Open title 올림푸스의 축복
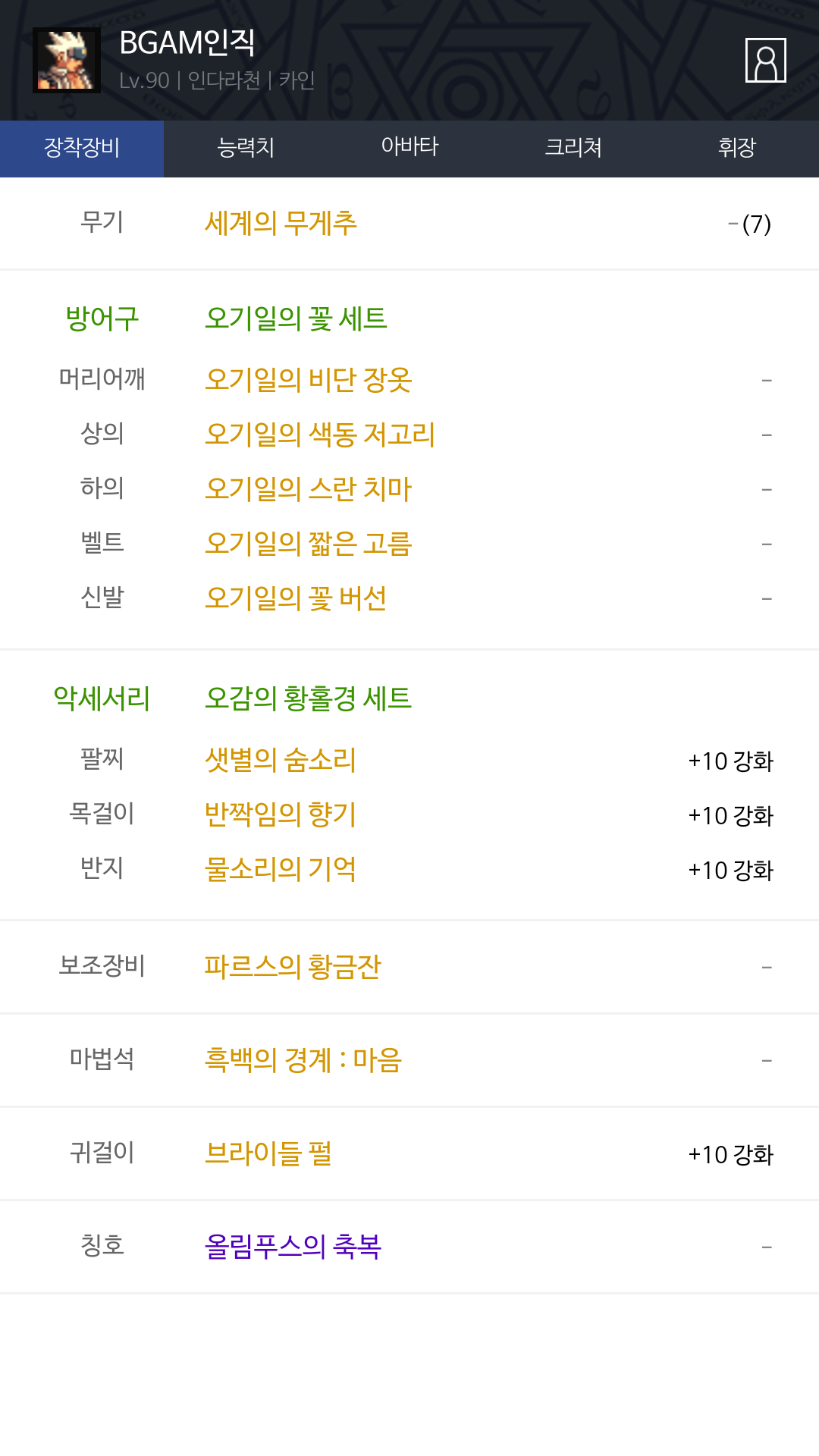Image resolution: width=819 pixels, height=1456 pixels. click(293, 1246)
